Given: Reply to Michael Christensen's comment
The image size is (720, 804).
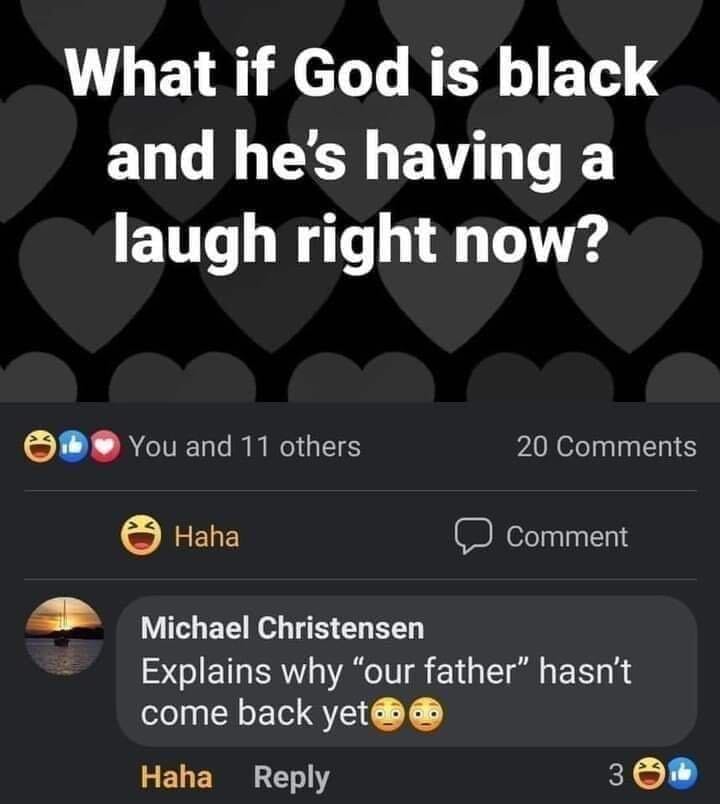Looking at the screenshot, I should pos(291,776).
